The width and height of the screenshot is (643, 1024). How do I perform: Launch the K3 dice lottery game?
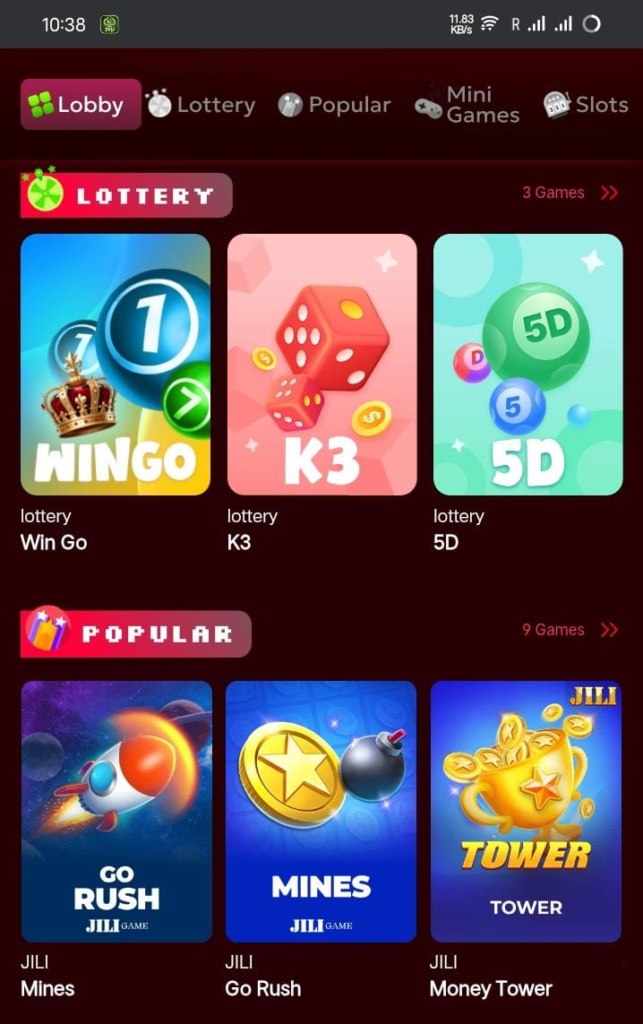(322, 365)
